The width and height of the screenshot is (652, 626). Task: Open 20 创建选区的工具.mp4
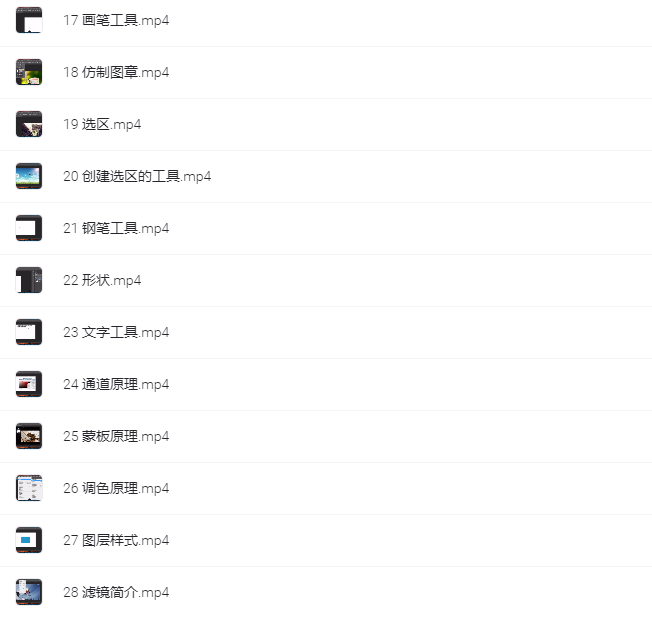[137, 176]
